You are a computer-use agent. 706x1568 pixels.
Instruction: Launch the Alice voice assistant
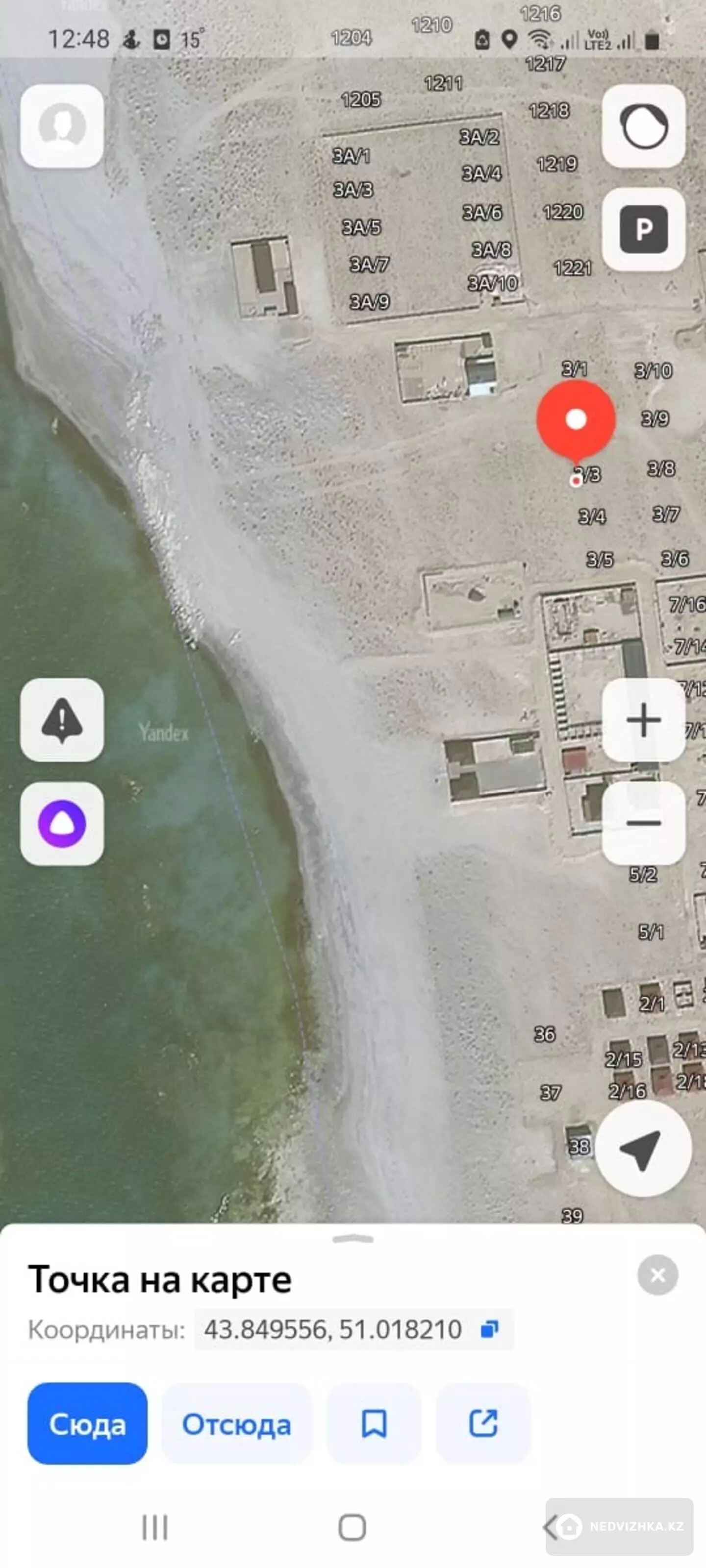point(61,823)
